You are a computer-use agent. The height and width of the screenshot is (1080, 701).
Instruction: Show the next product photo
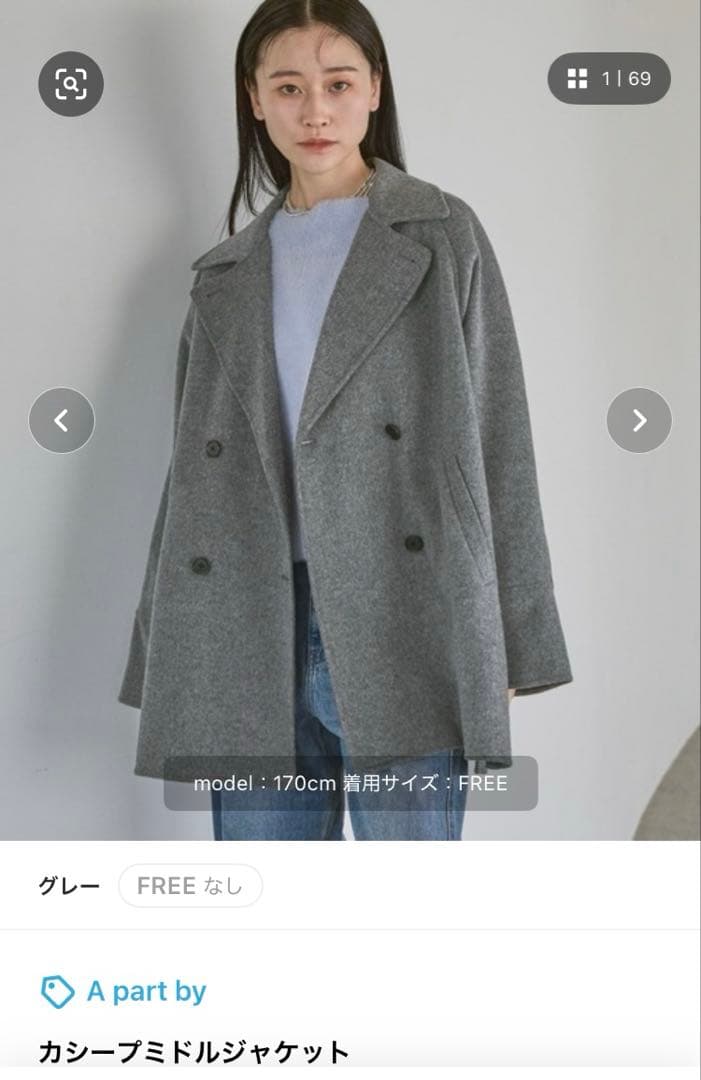639,420
